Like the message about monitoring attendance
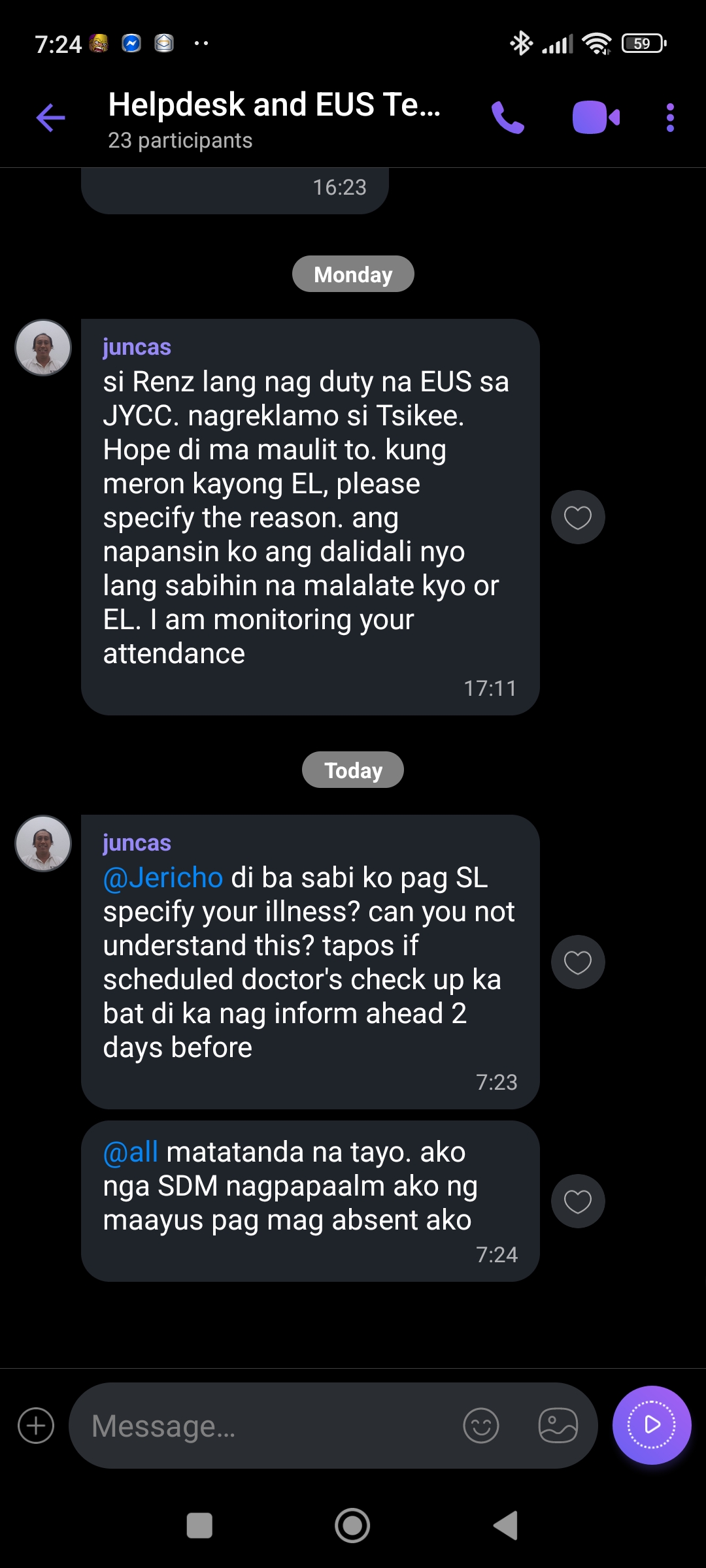 click(x=578, y=517)
